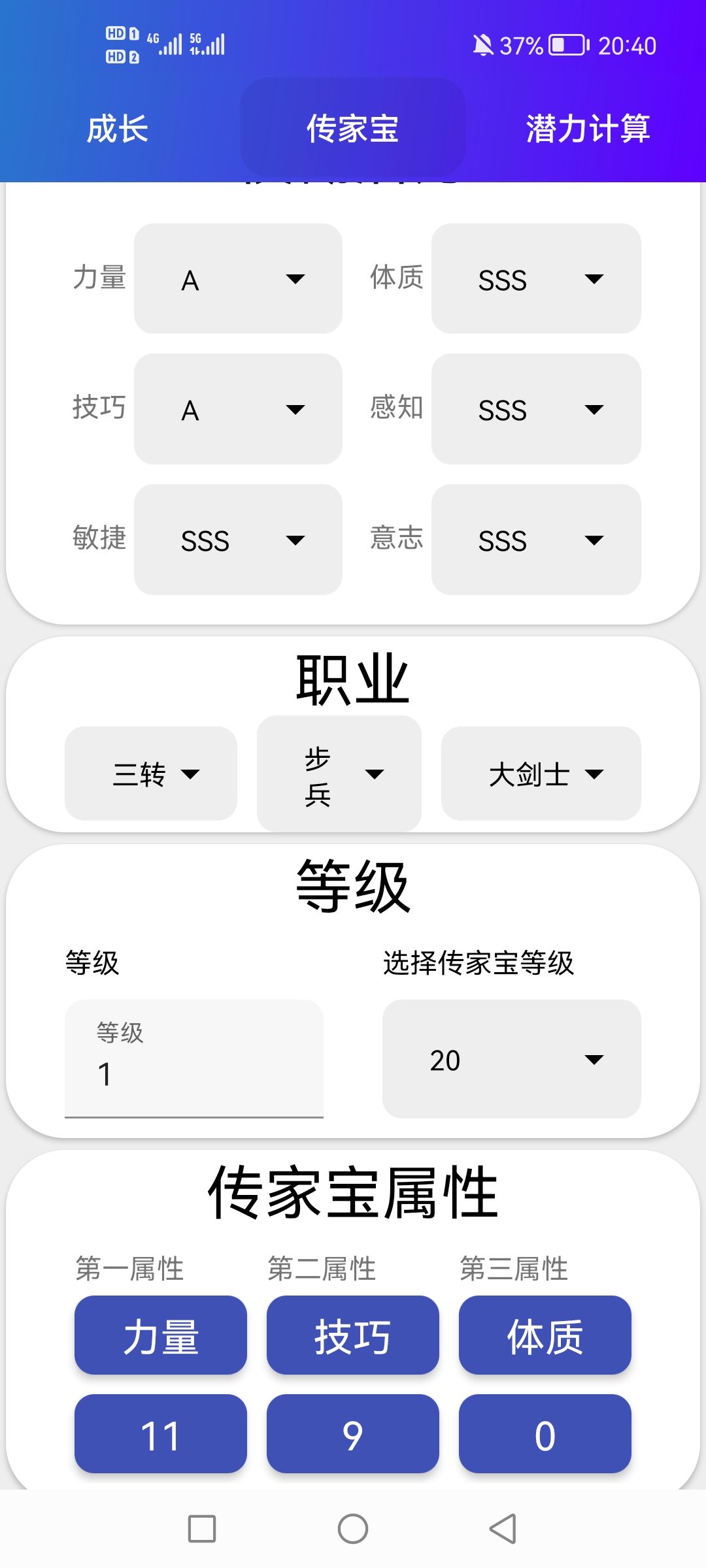Click the value button showing 11
Image resolution: width=706 pixels, height=1568 pixels.
point(160,1435)
